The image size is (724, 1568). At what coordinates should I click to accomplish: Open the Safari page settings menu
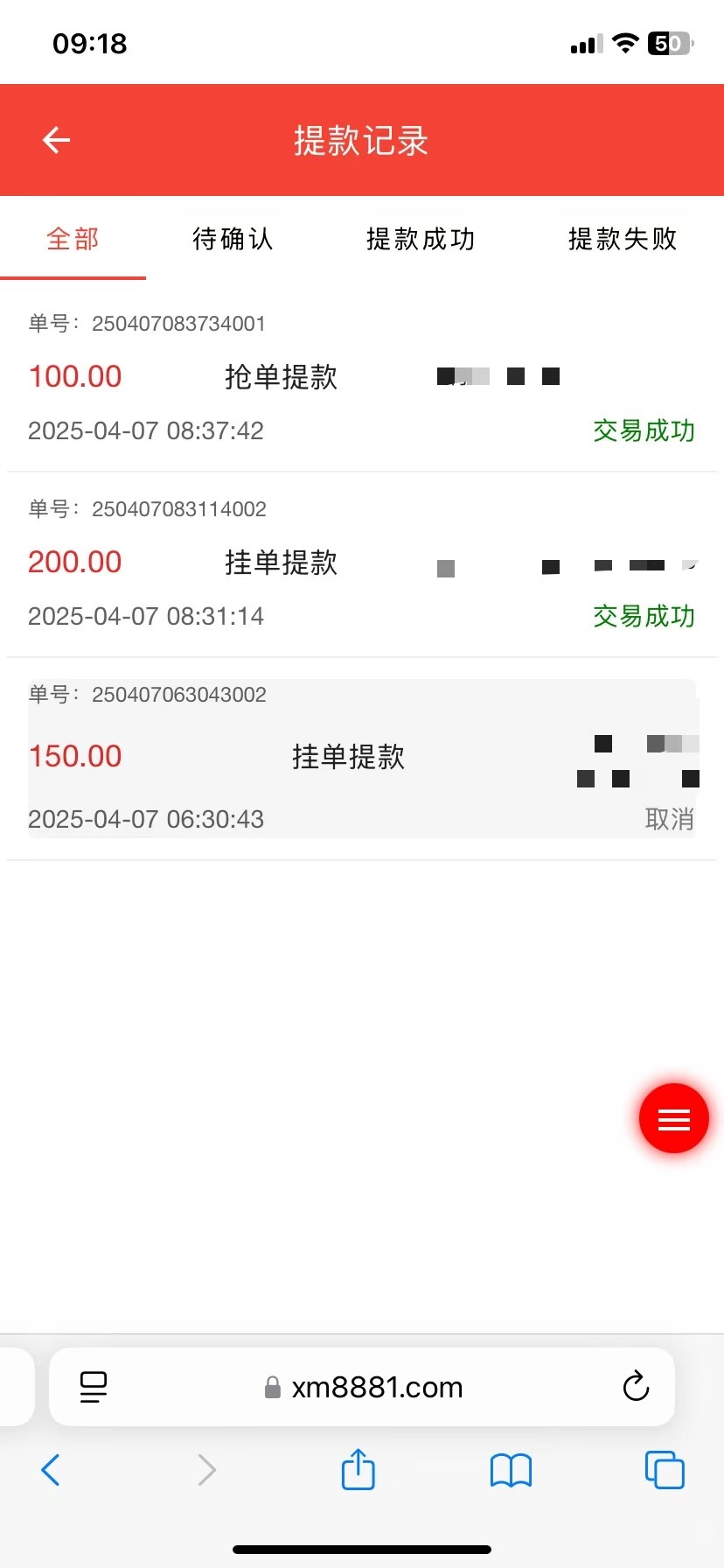tap(94, 1387)
